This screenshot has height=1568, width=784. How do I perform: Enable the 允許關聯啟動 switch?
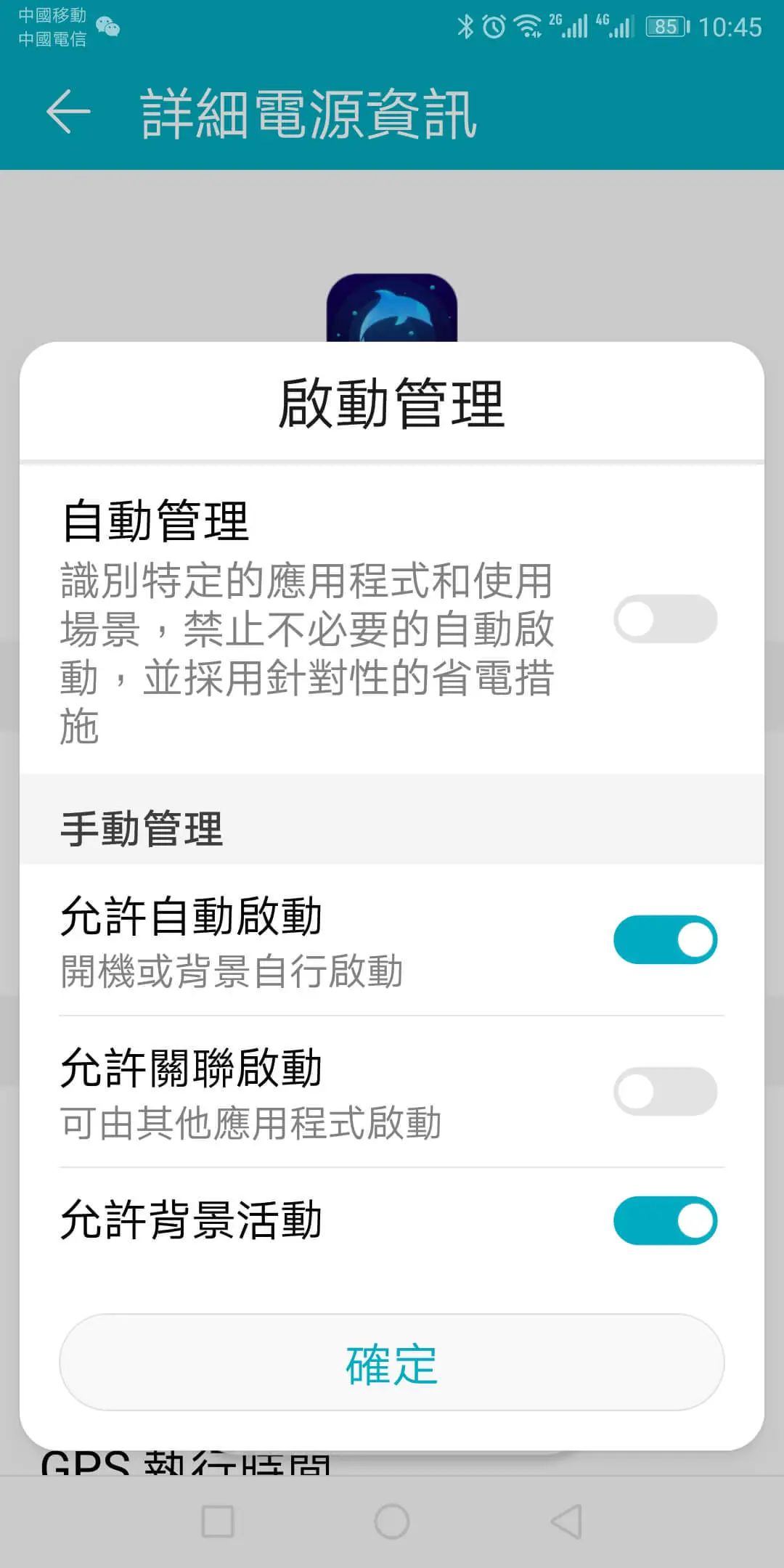[664, 1091]
